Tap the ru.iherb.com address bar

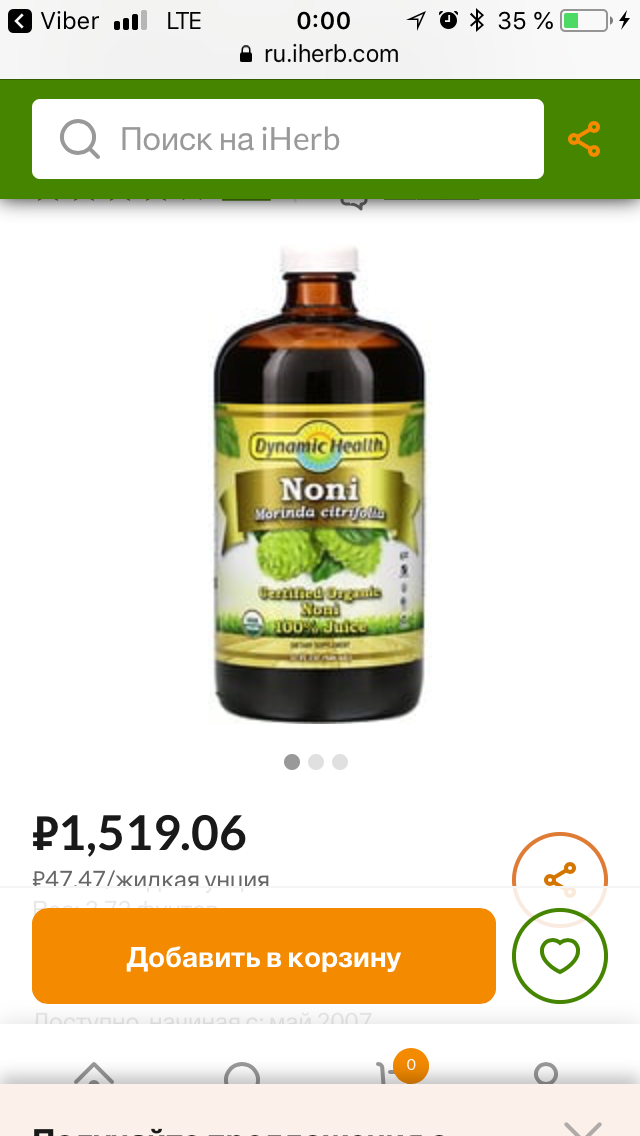pyautogui.click(x=320, y=54)
